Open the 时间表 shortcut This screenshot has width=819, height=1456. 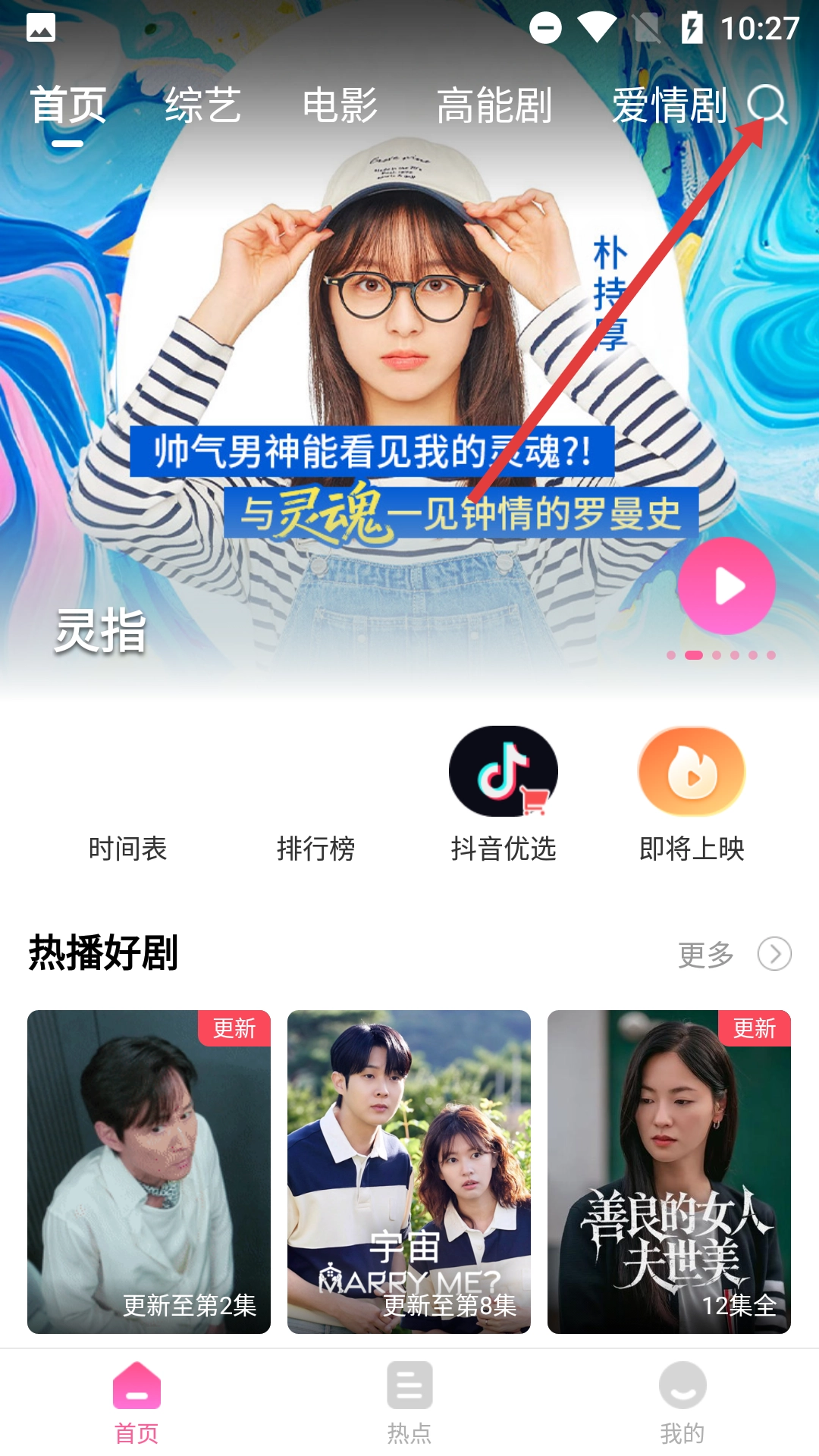127,796
